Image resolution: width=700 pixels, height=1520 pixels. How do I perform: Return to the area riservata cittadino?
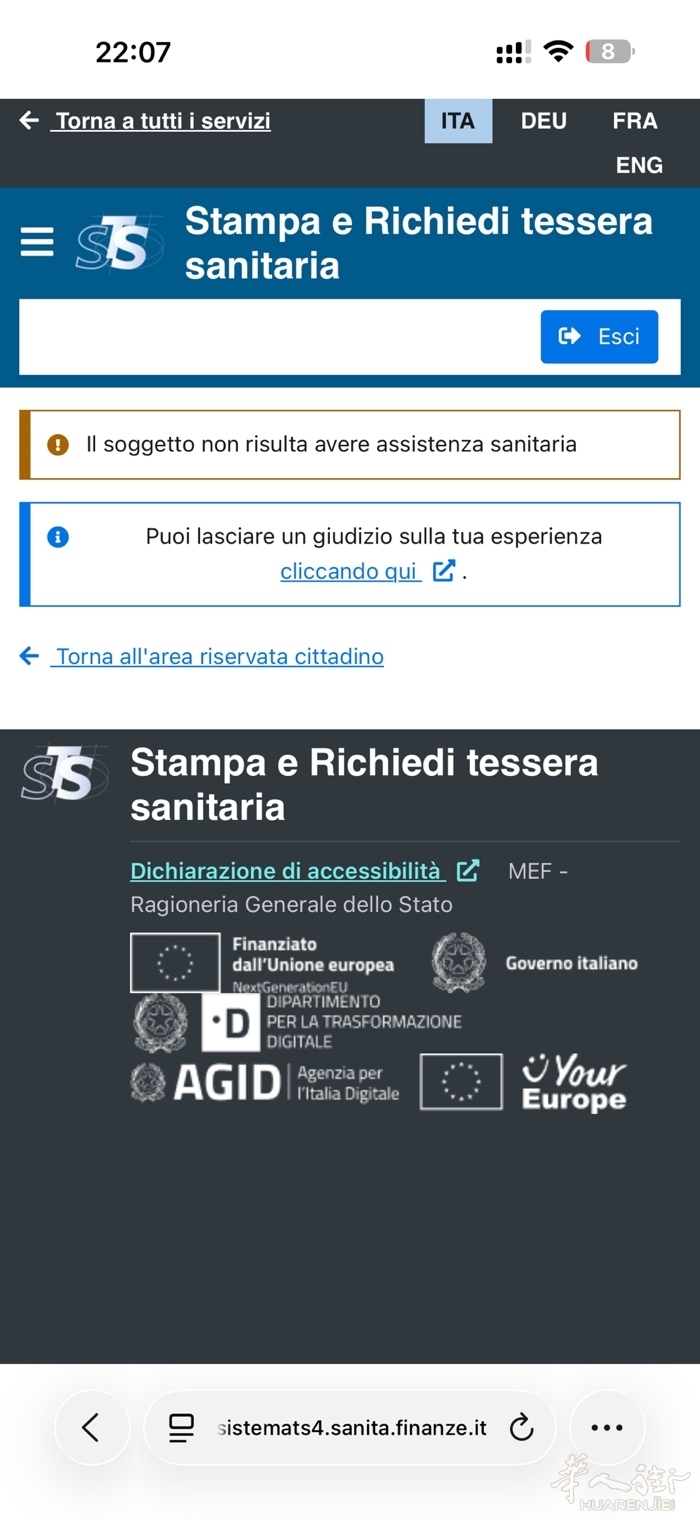(x=219, y=657)
